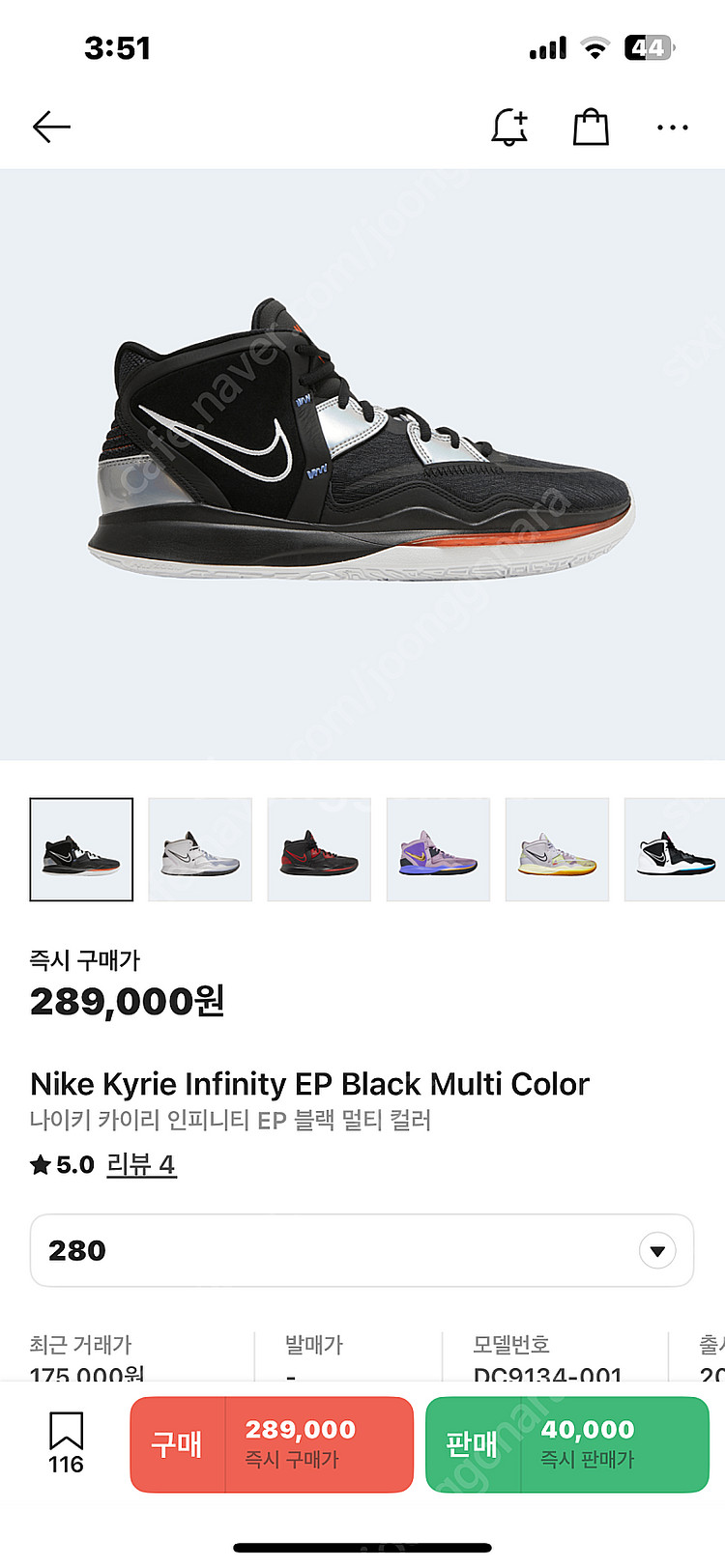Set a price alert with the bell icon
725x1568 pixels.
(x=509, y=127)
